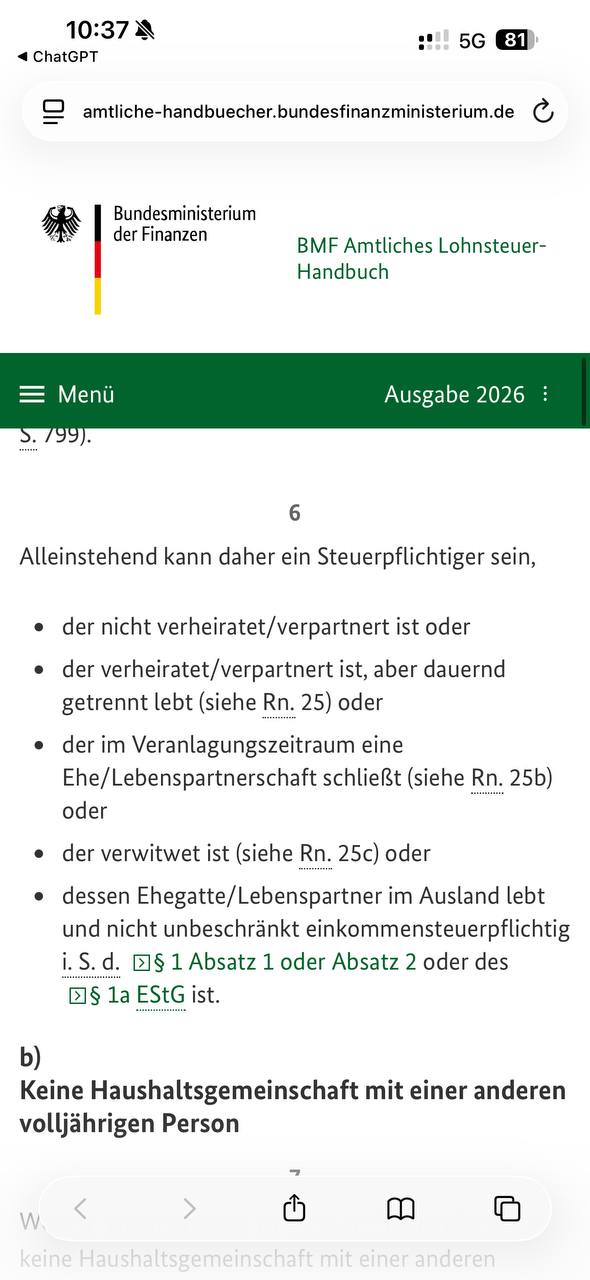
Task: Reload the page in the address bar
Action: click(543, 112)
